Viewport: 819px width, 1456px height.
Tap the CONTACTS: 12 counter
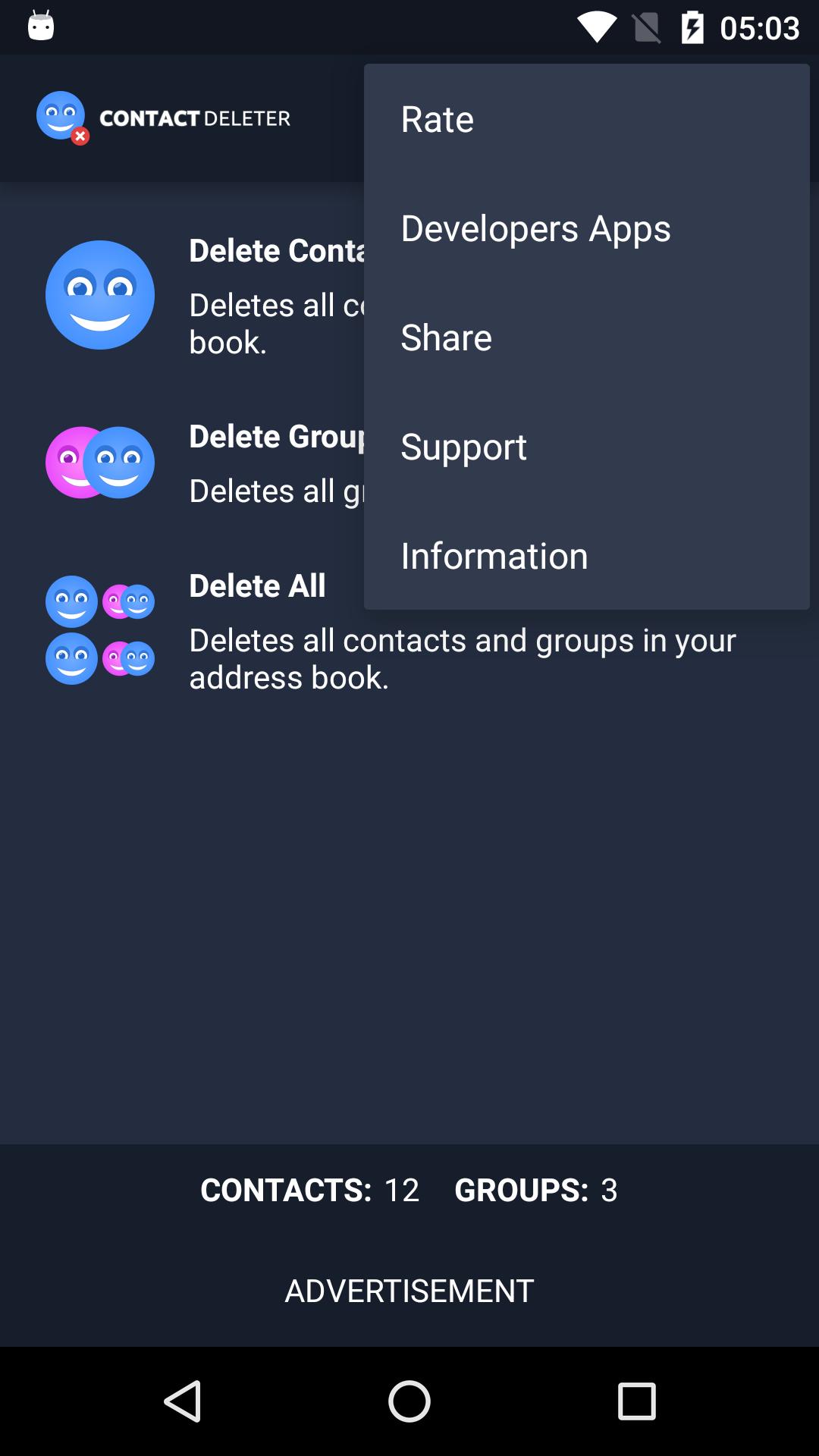(310, 1191)
